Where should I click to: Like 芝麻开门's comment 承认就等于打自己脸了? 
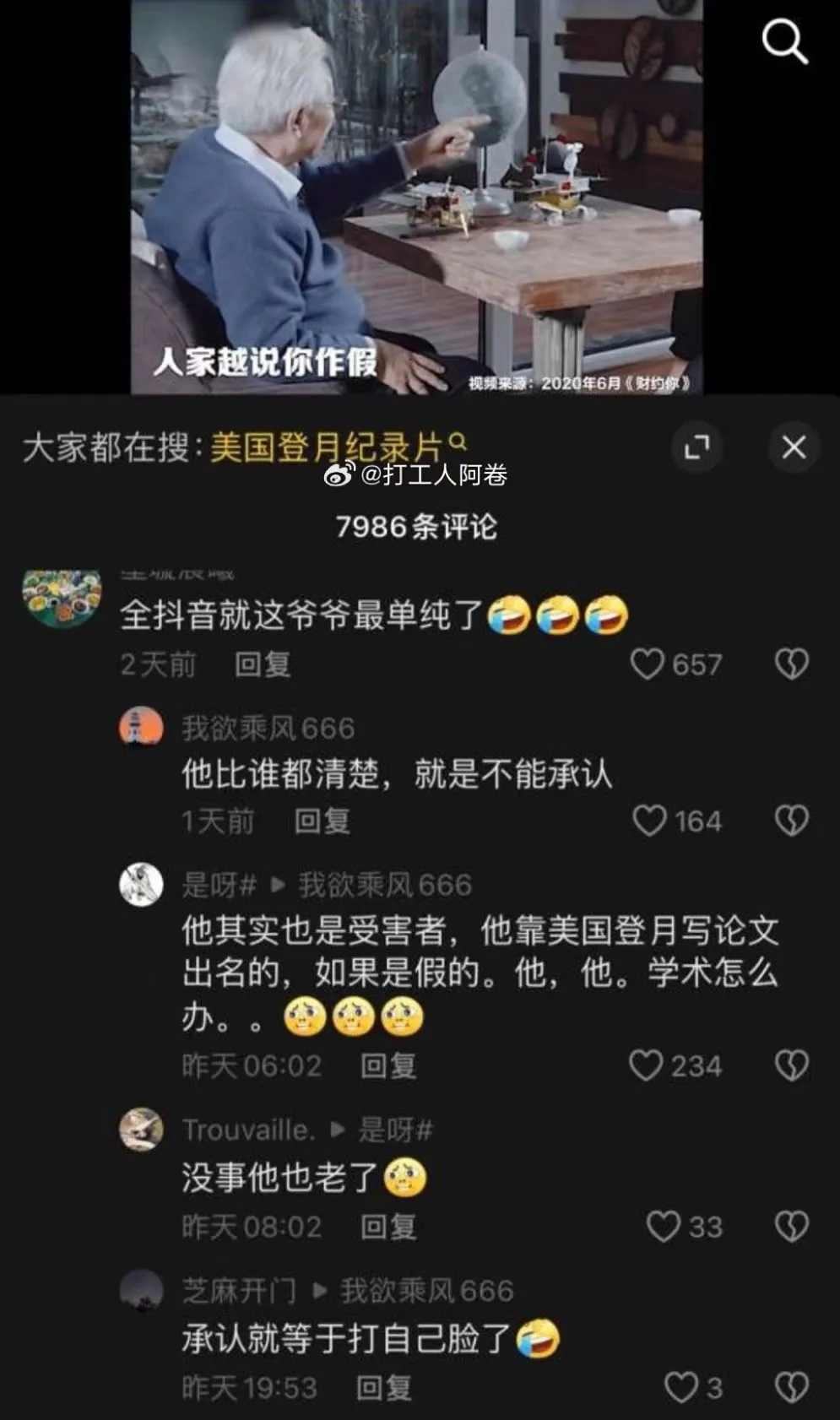pos(680,1387)
